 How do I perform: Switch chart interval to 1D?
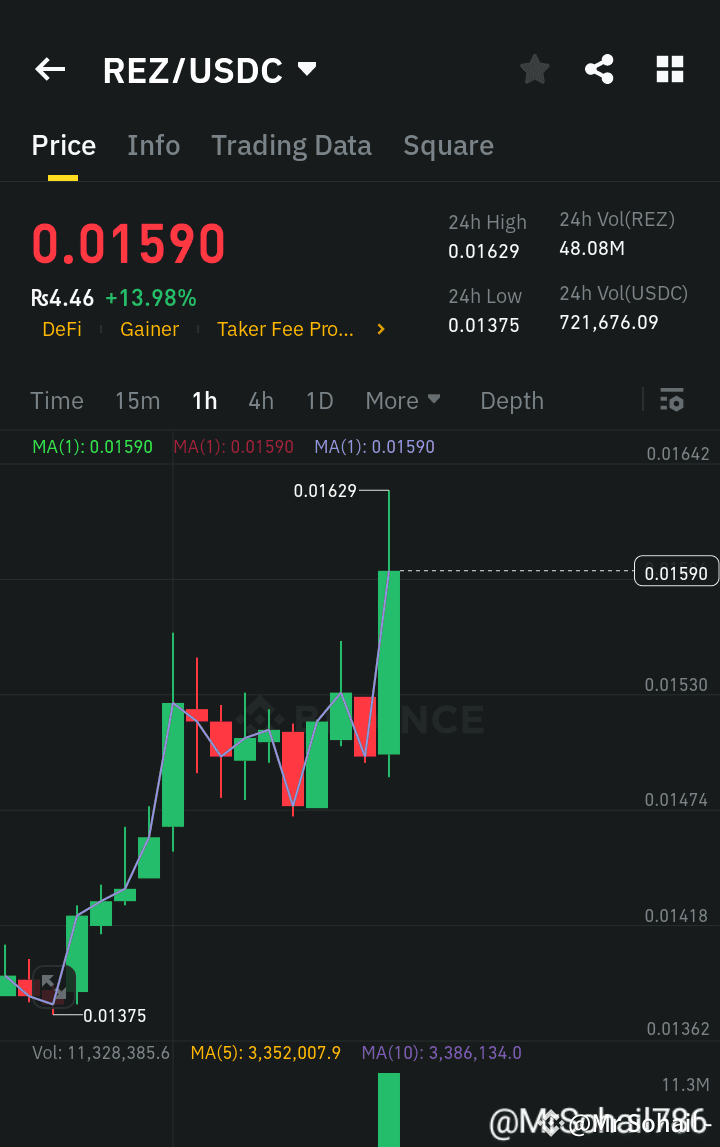click(x=319, y=401)
